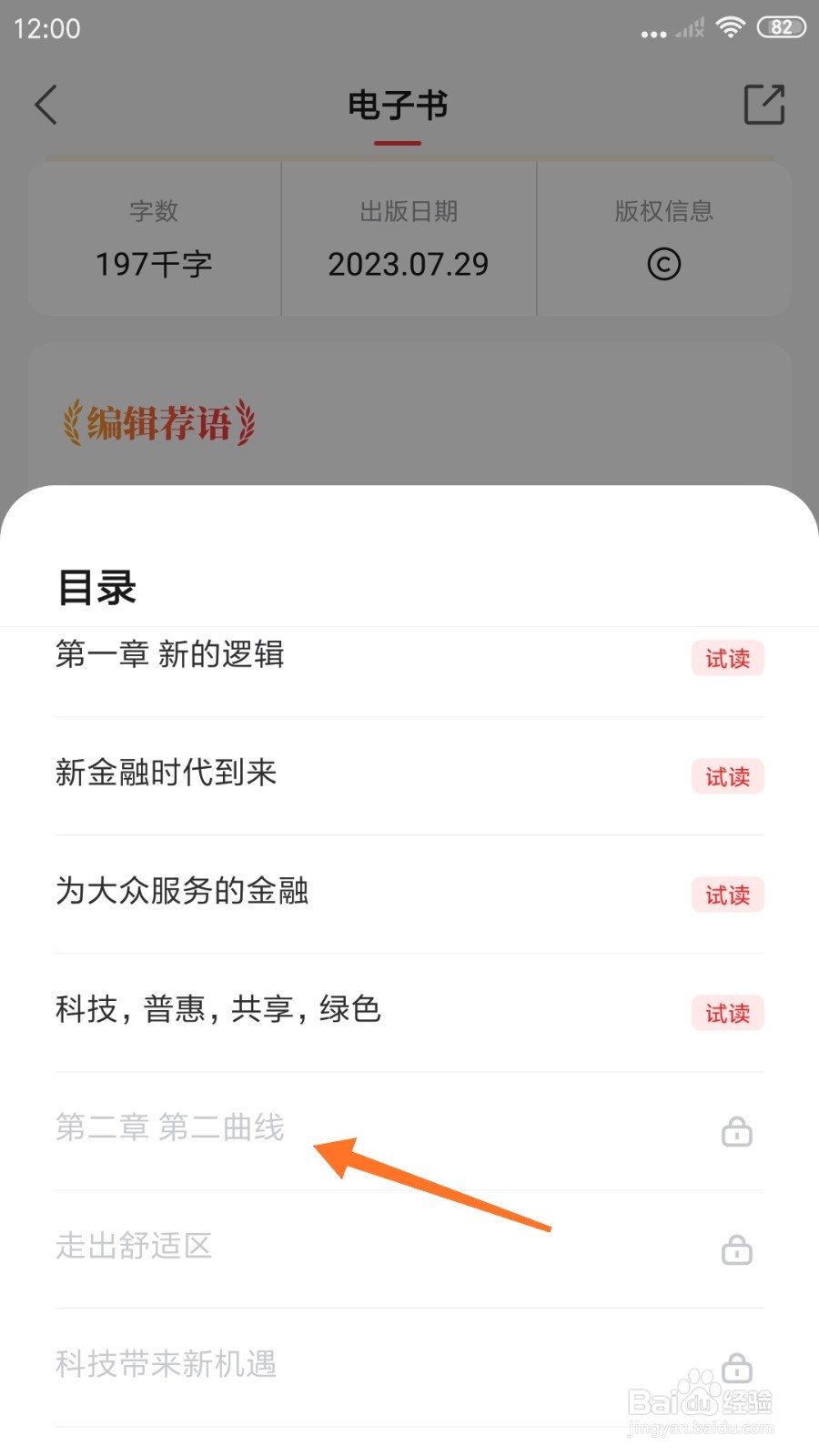Tap the 试读 badge beside 新金融时代到来
The image size is (819, 1456).
(727, 776)
